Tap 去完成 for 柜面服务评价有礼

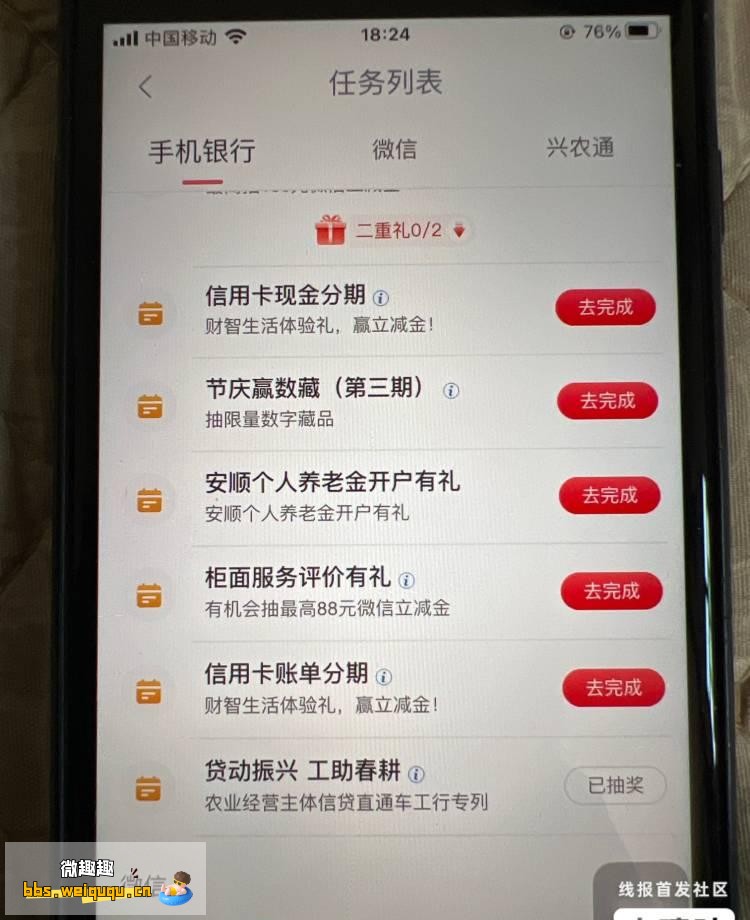(x=611, y=591)
